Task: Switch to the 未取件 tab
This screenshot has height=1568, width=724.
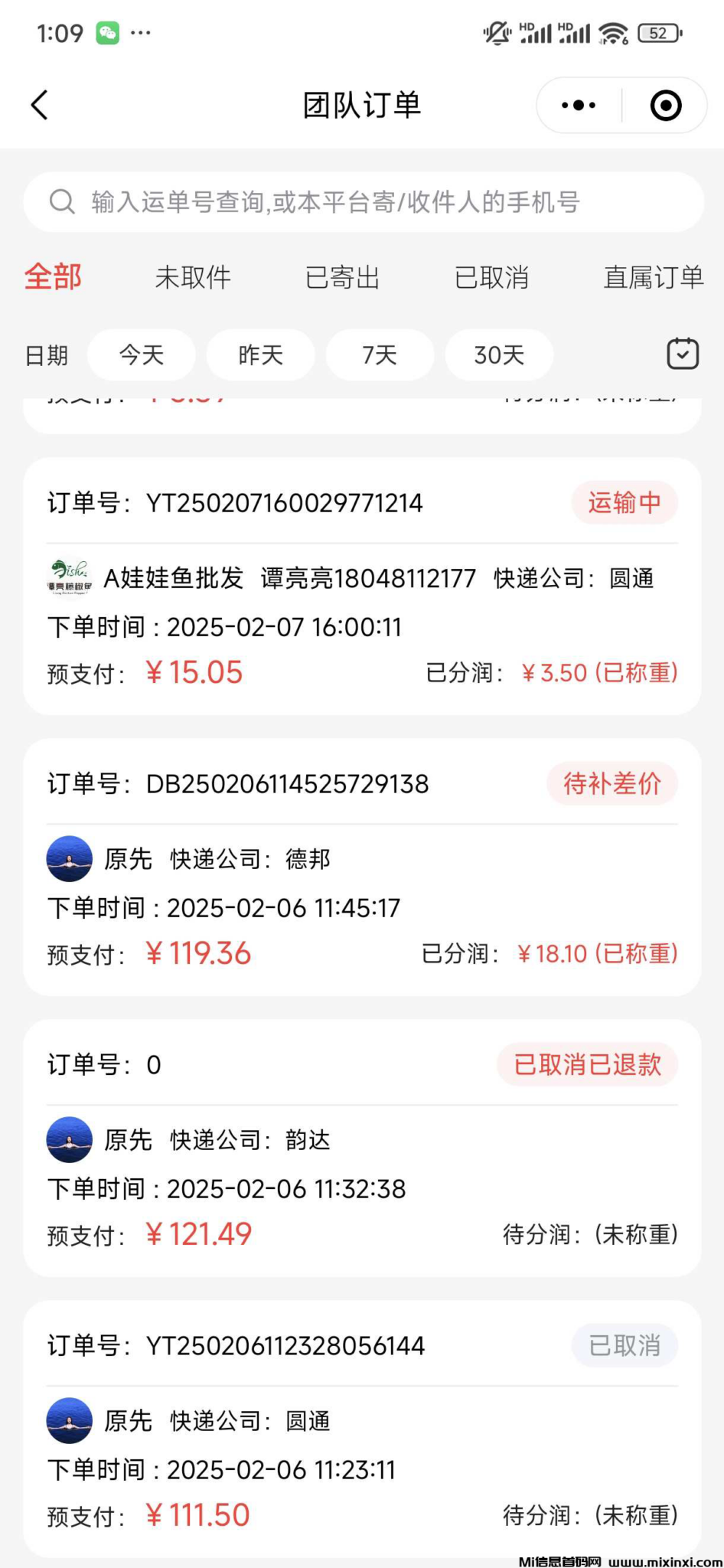Action: point(193,278)
